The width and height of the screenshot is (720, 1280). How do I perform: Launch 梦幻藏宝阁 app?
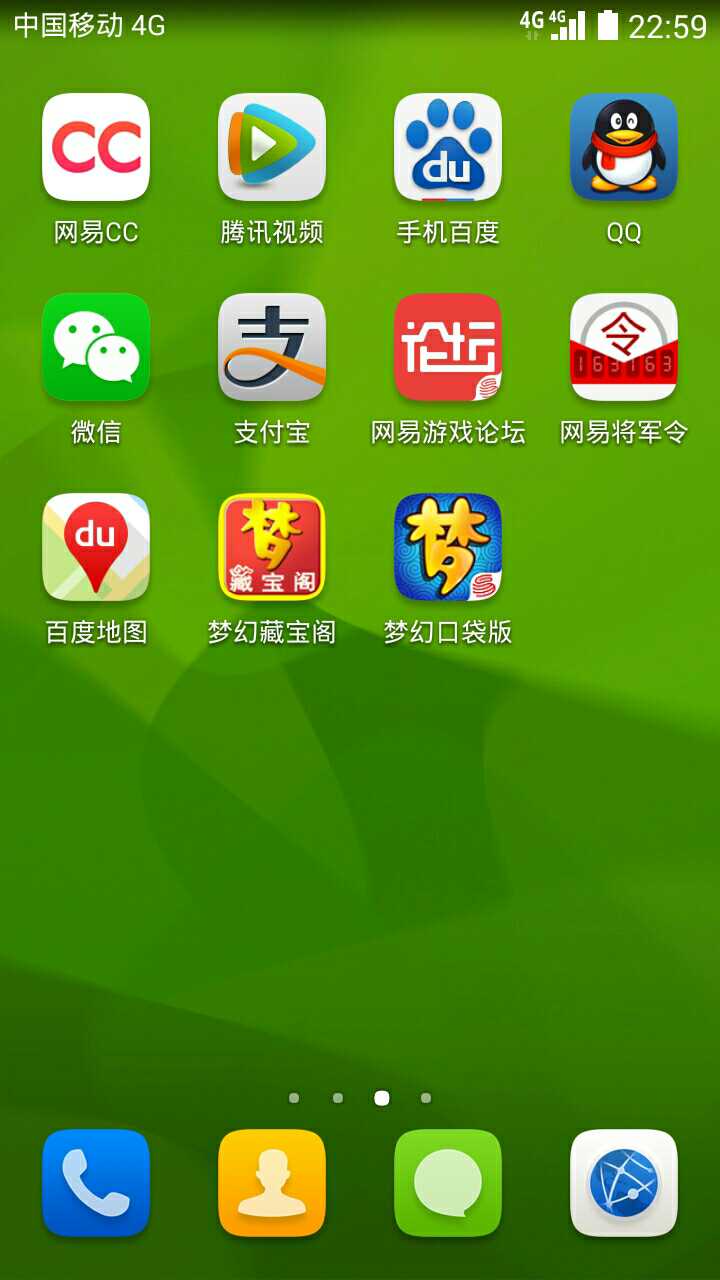272,547
